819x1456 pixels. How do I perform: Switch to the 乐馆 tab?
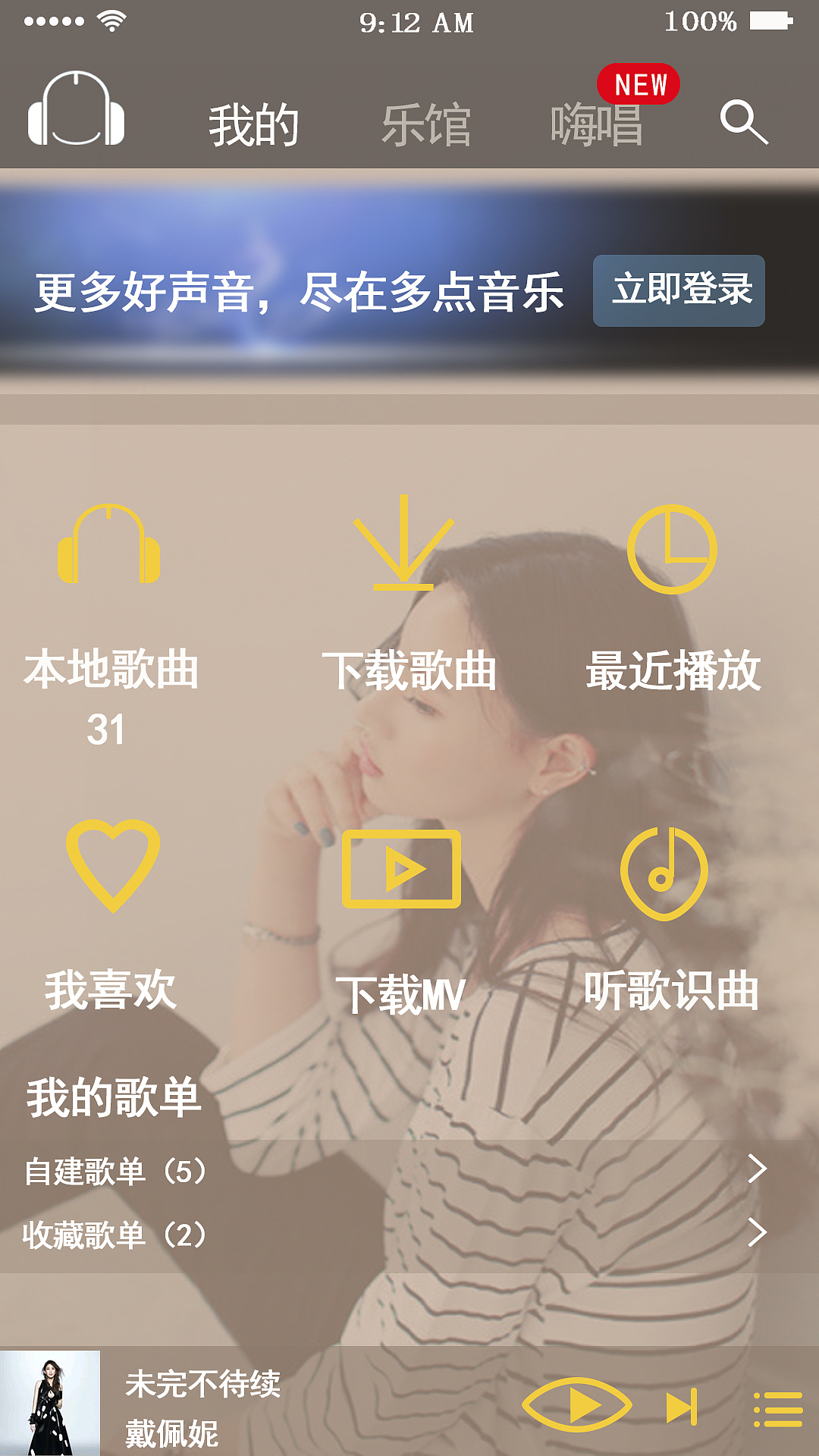(x=428, y=124)
